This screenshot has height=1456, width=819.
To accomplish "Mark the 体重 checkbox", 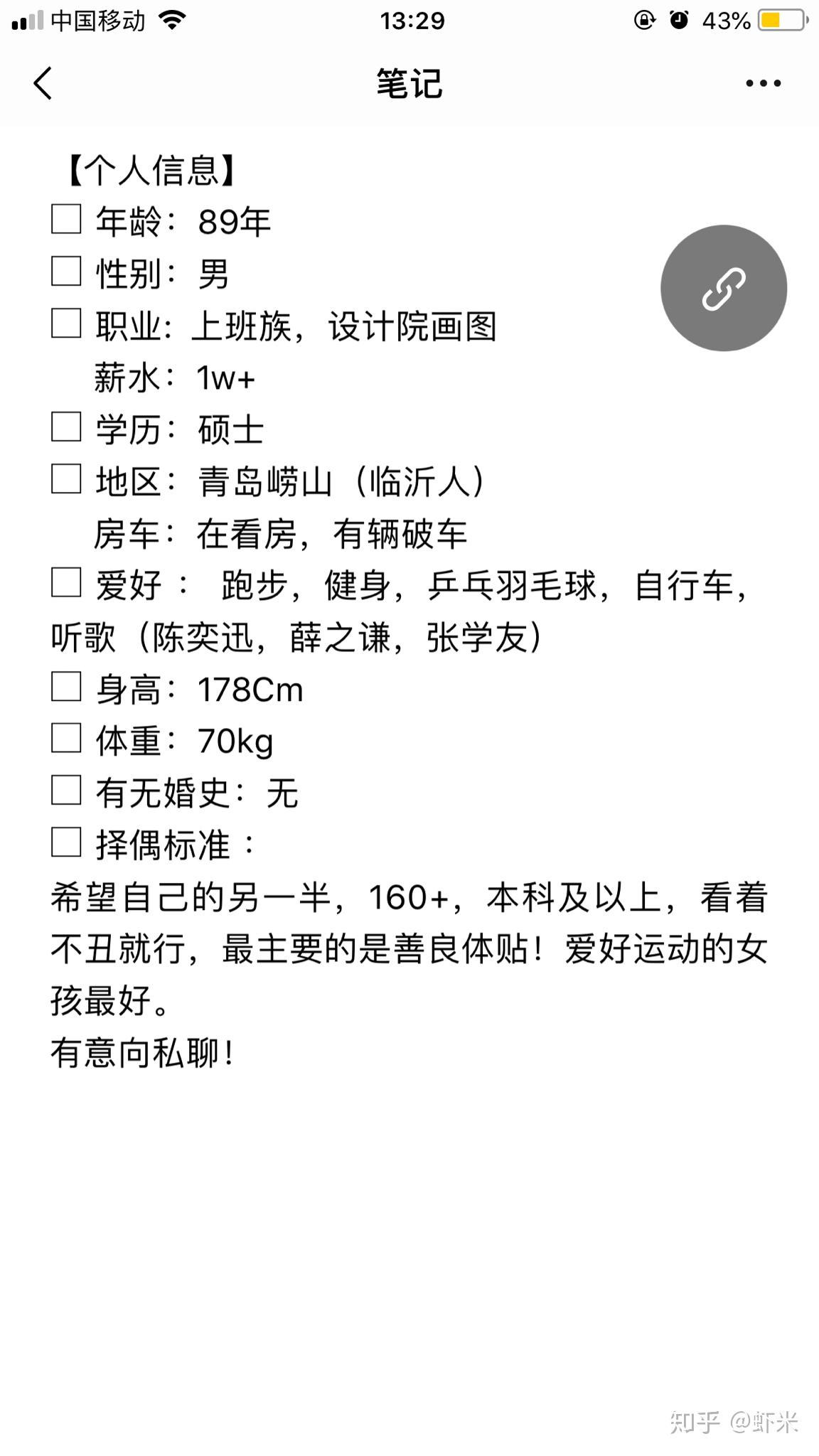I will 66,738.
